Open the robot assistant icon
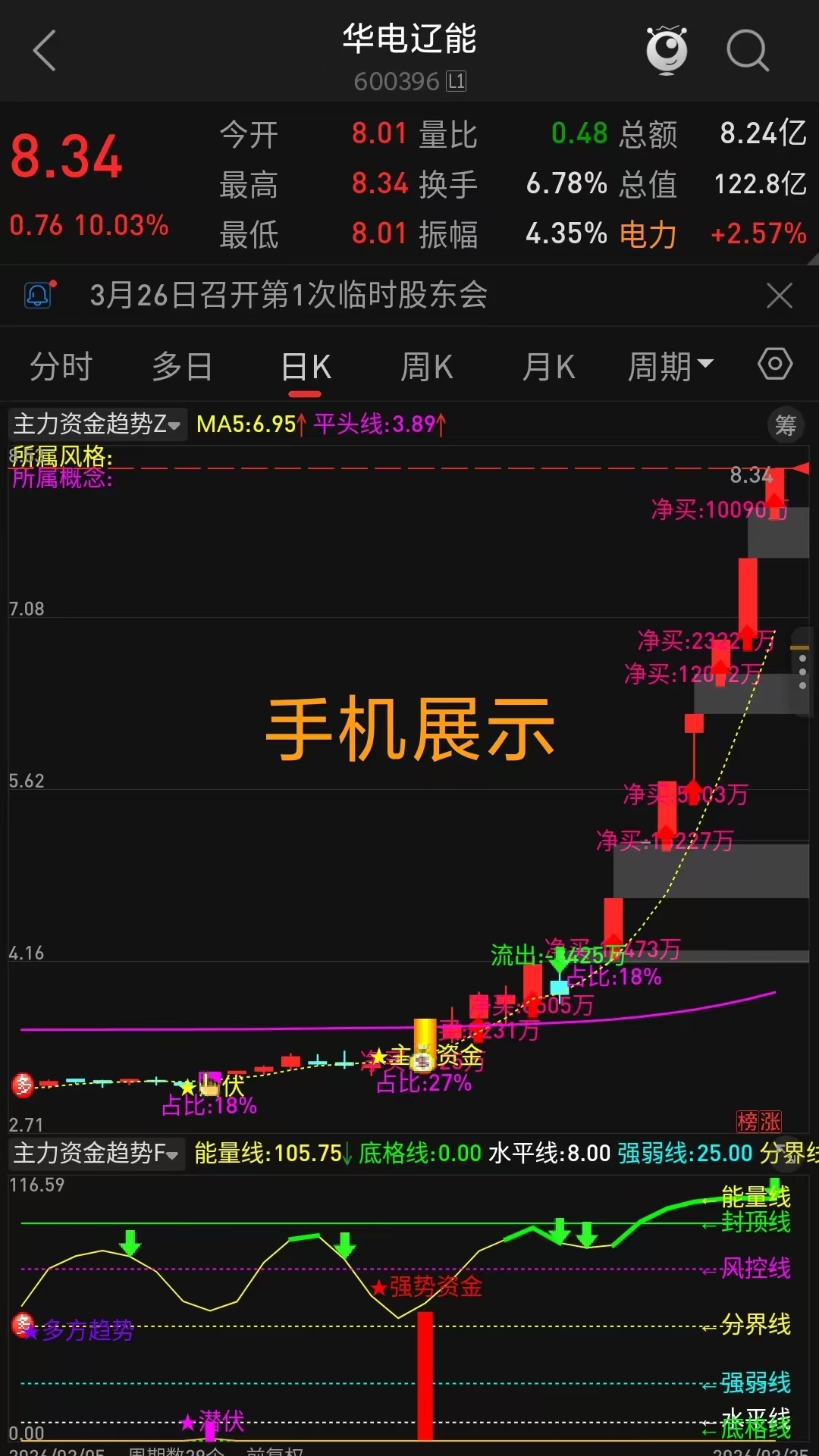This screenshot has height=1456, width=819. (667, 50)
